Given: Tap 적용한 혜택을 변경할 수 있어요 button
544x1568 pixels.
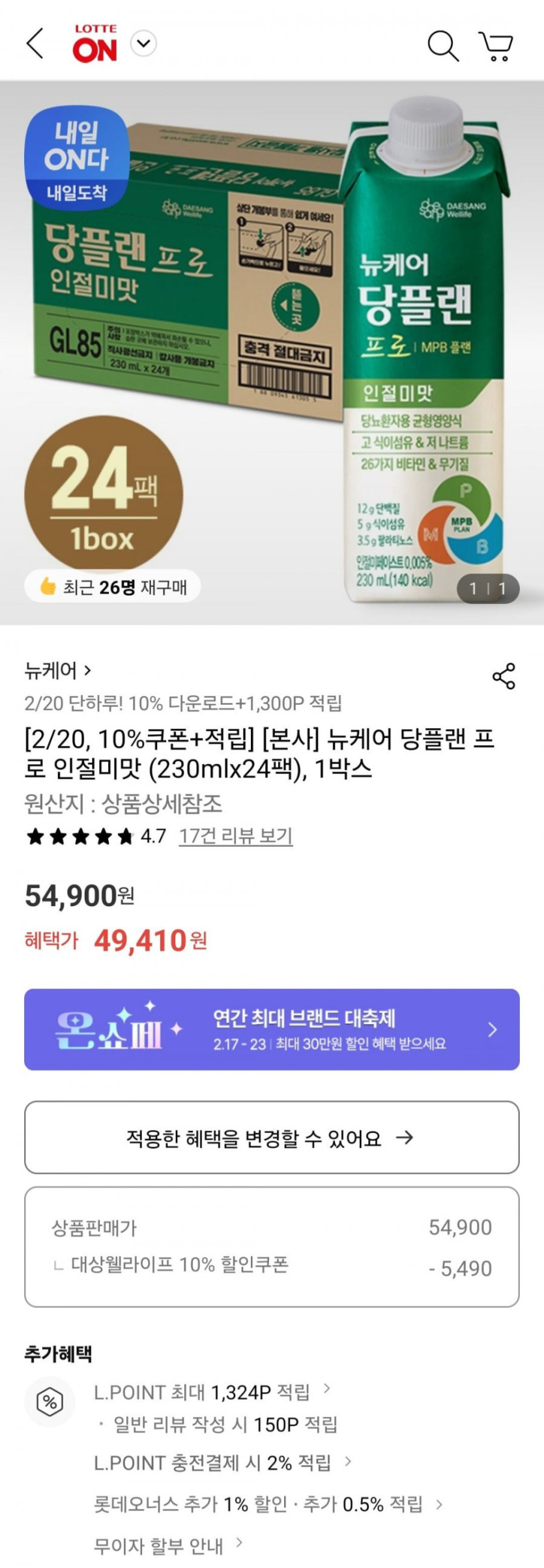Looking at the screenshot, I should 272,1137.
